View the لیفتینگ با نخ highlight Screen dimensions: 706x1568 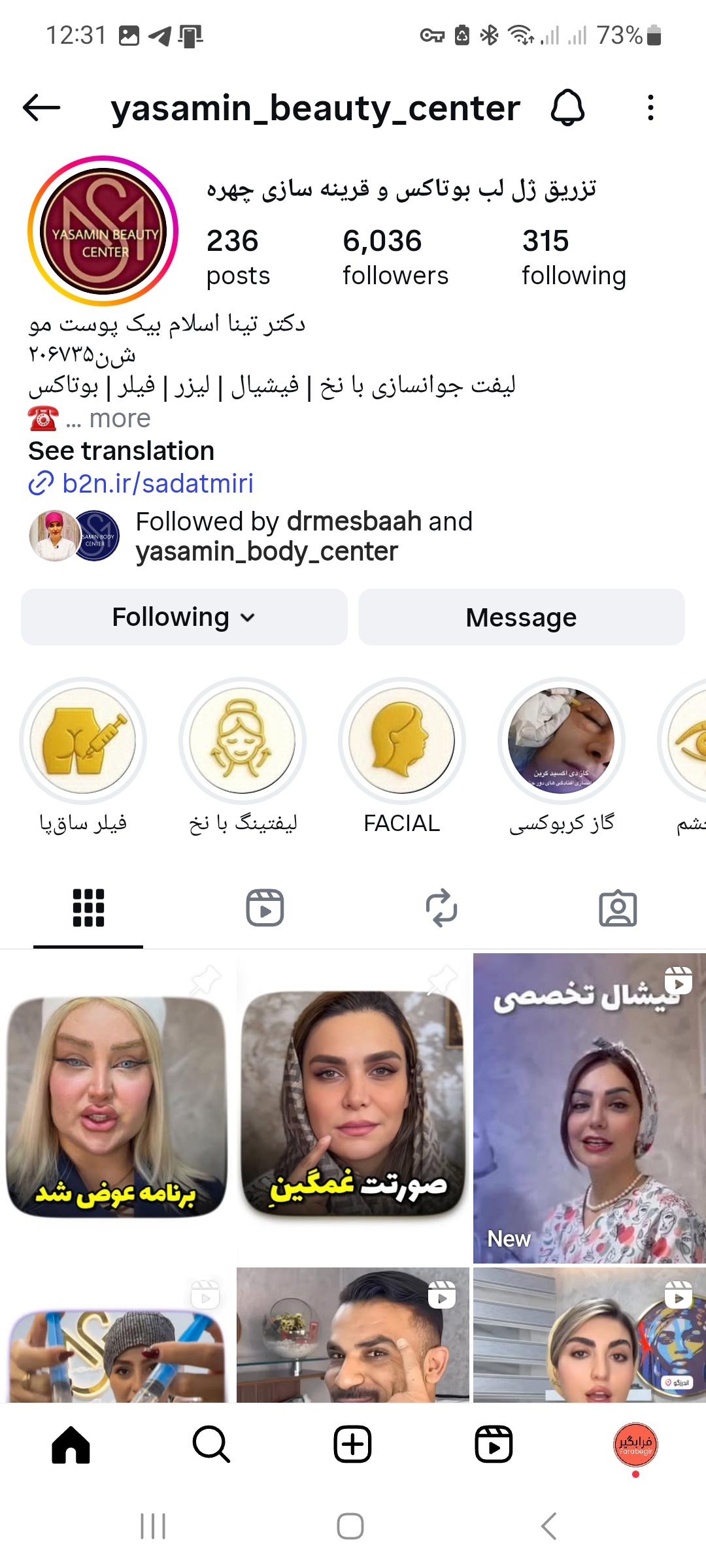coord(243,741)
